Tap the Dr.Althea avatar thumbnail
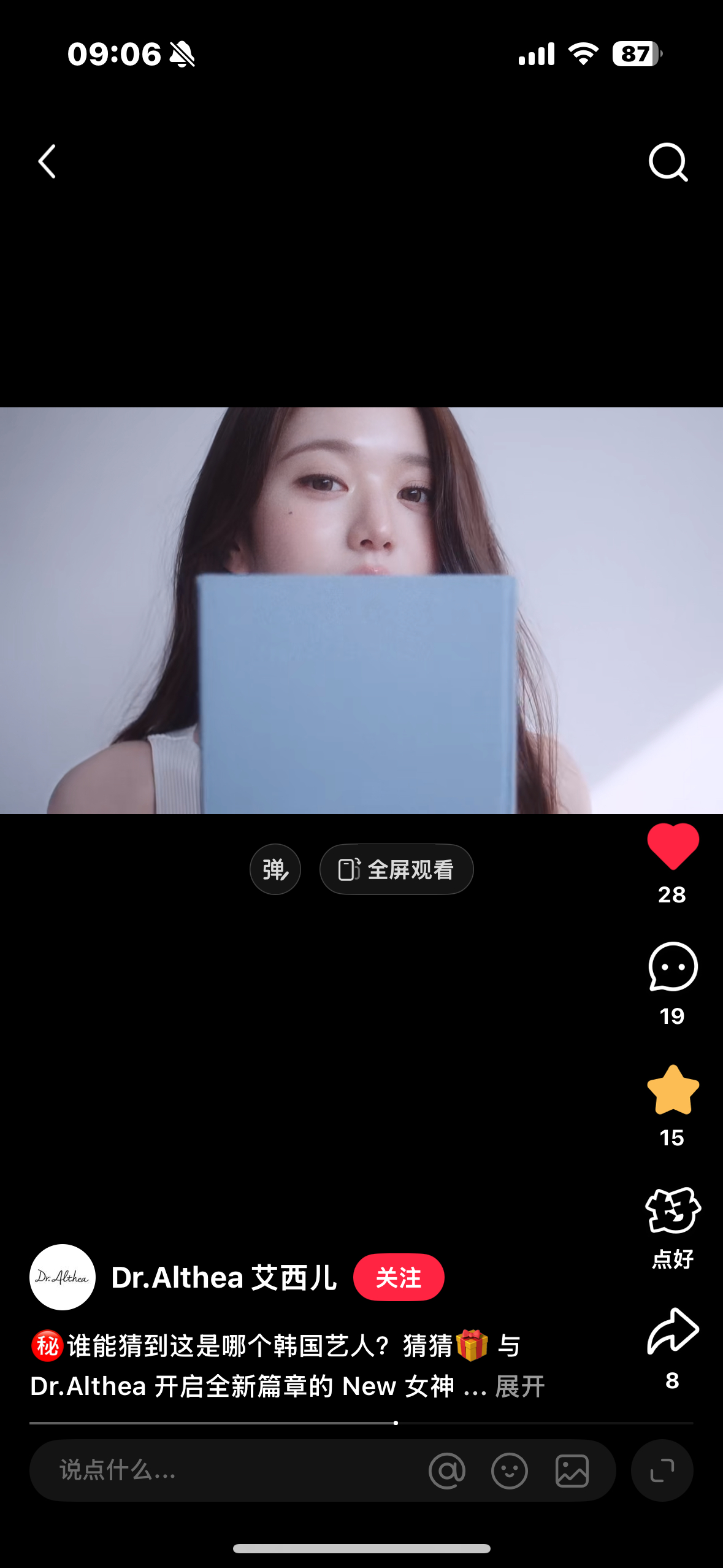Viewport: 723px width, 1568px height. coord(62,1277)
